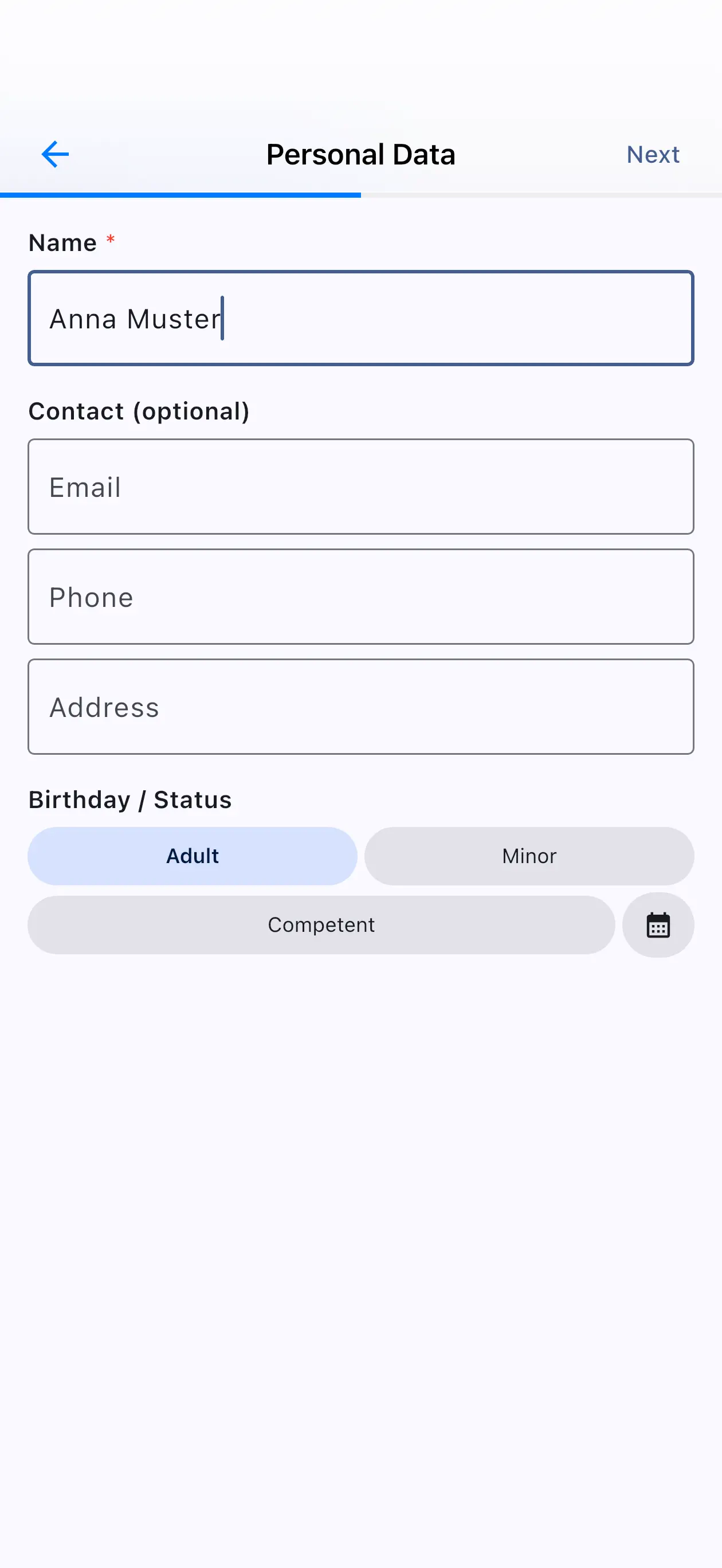The height and width of the screenshot is (1568, 722).
Task: Tap the calendar icon beside Competent
Action: tap(658, 924)
